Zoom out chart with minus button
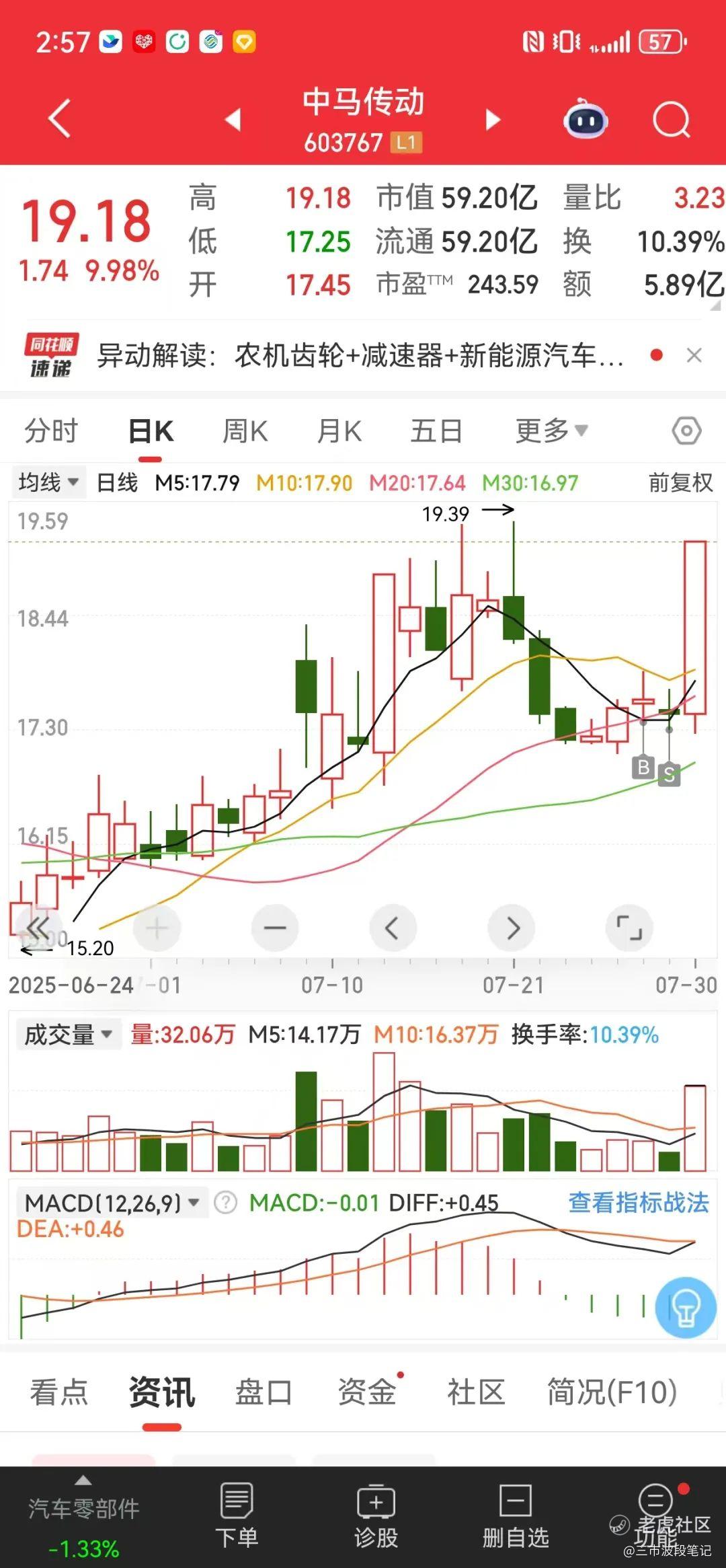Image resolution: width=726 pixels, height=1568 pixels. (275, 928)
